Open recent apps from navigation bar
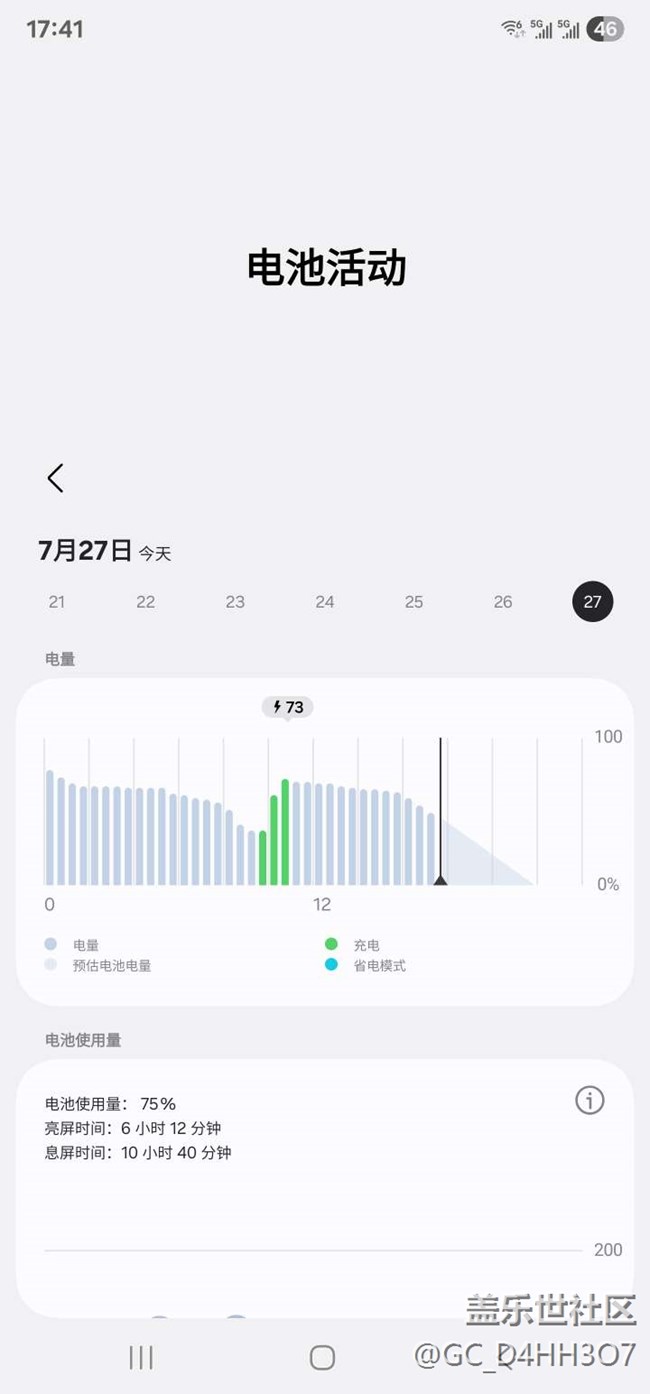Viewport: 650px width, 1394px height. click(141, 1357)
